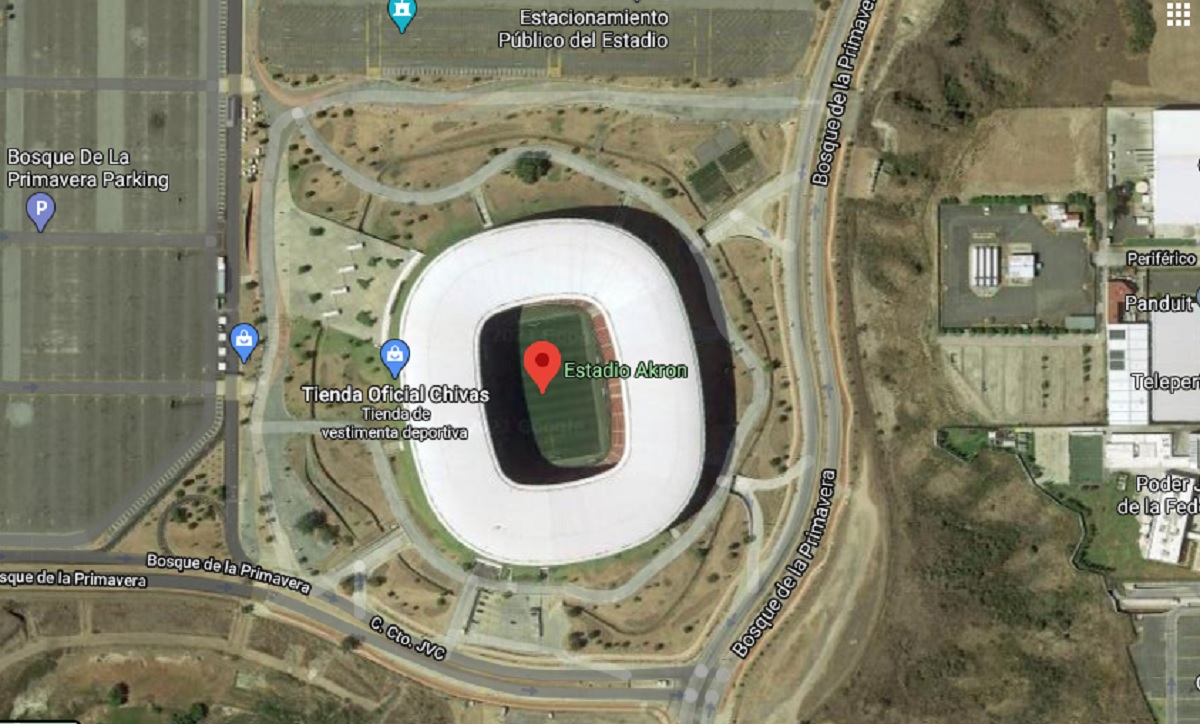Open the Estacionamiento Público del Estadio marker
Viewport: 1200px width, 724px height.
402,12
